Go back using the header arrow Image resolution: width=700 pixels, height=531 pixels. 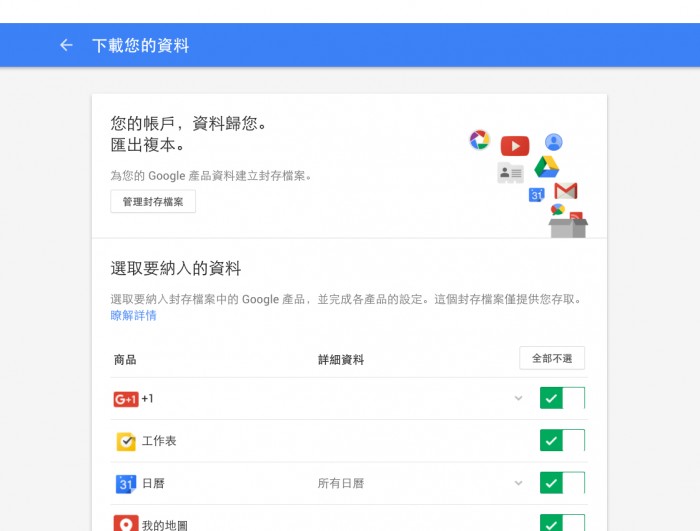pyautogui.click(x=66, y=45)
